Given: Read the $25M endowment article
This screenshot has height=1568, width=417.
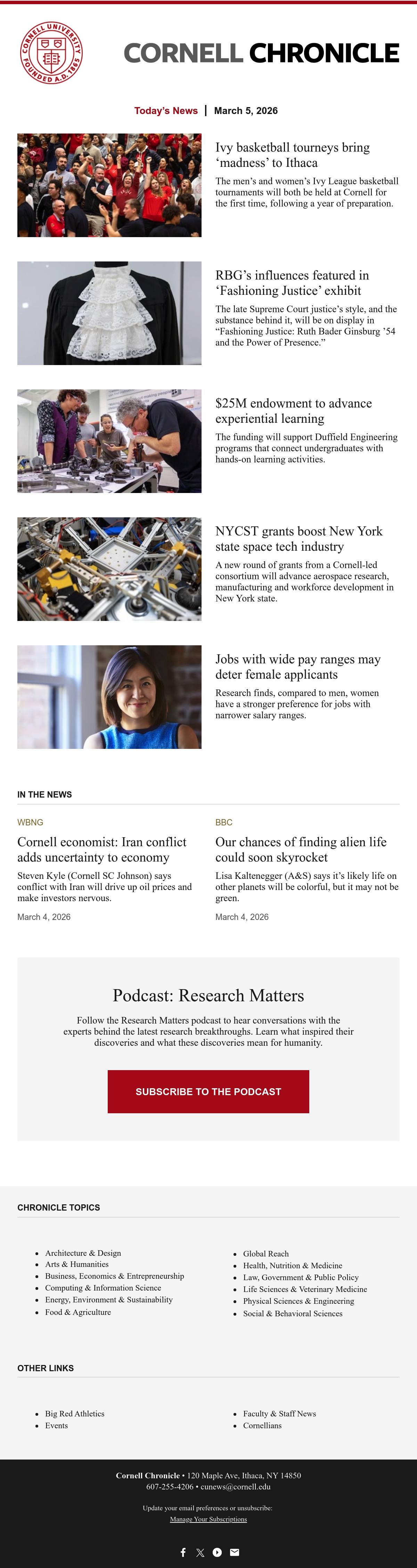Looking at the screenshot, I should pyautogui.click(x=293, y=411).
